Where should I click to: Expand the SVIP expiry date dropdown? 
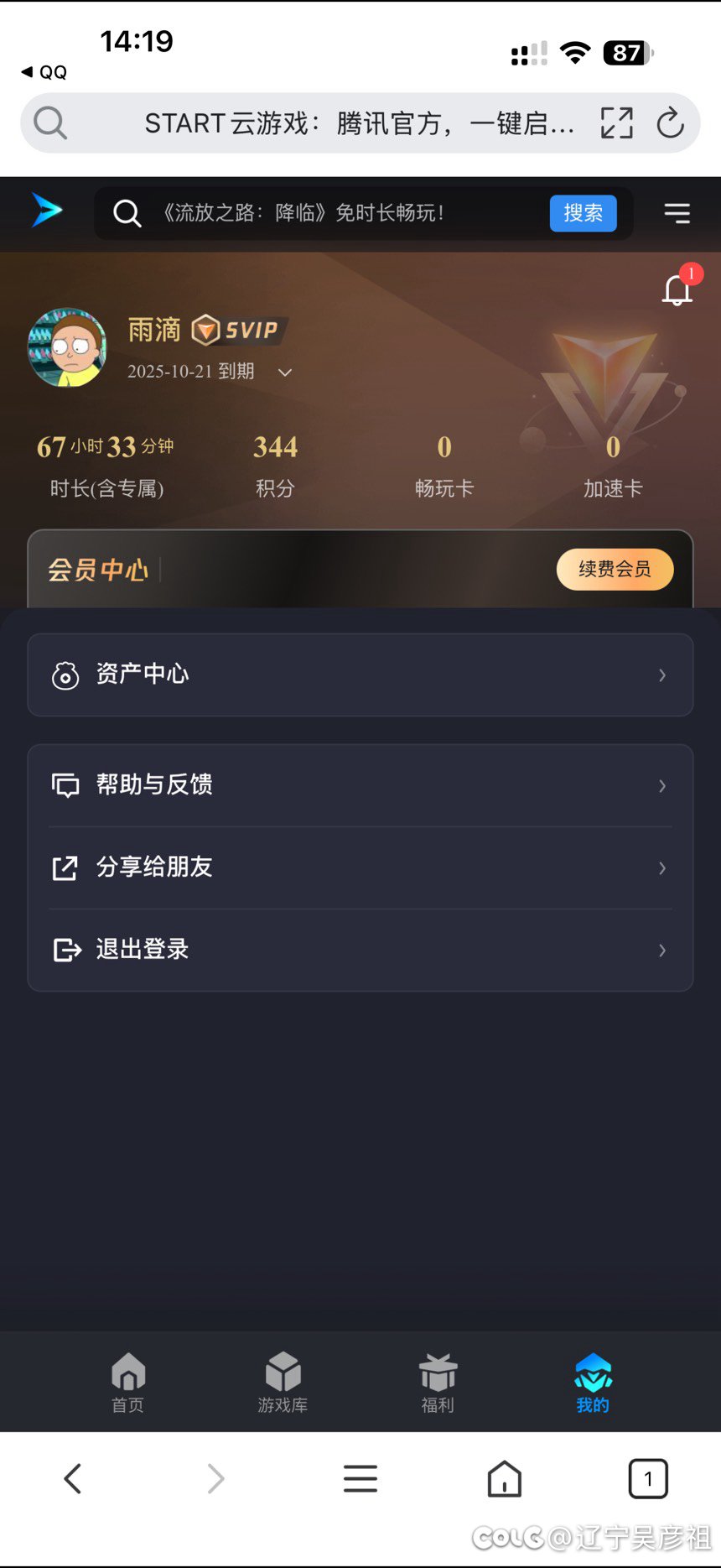pos(285,372)
